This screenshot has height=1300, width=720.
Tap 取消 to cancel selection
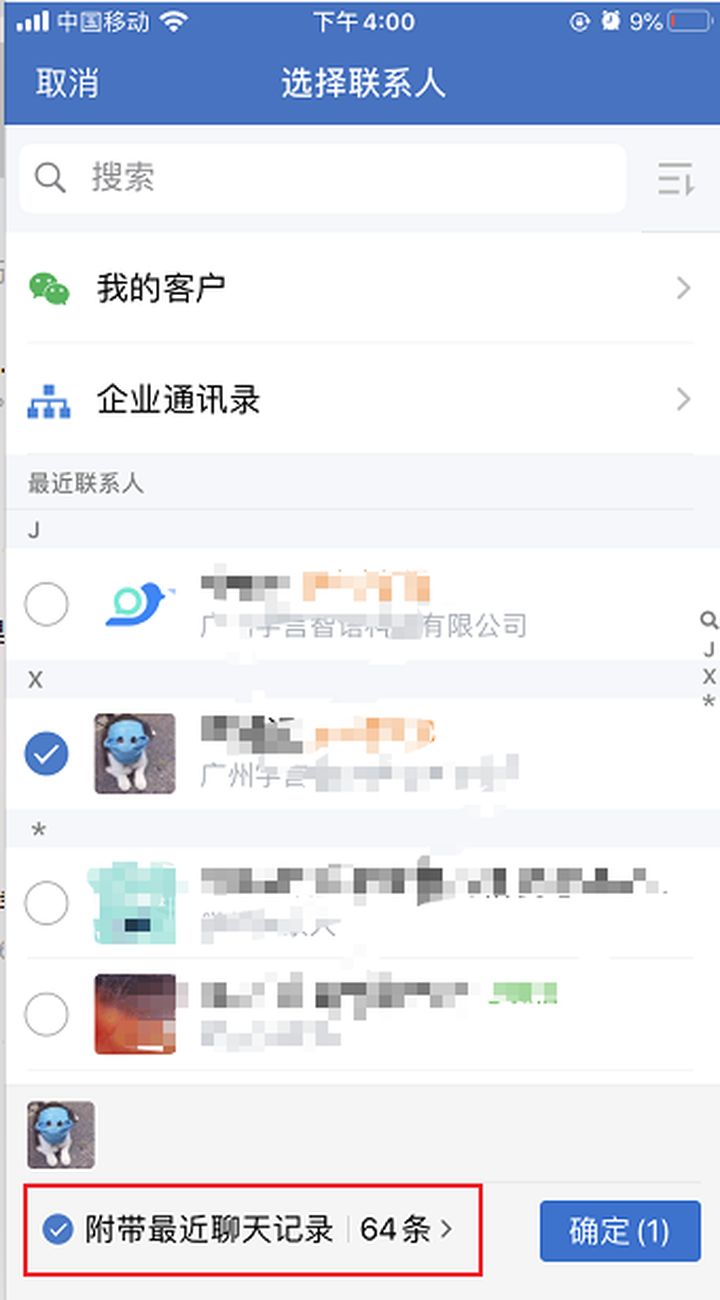coord(67,83)
